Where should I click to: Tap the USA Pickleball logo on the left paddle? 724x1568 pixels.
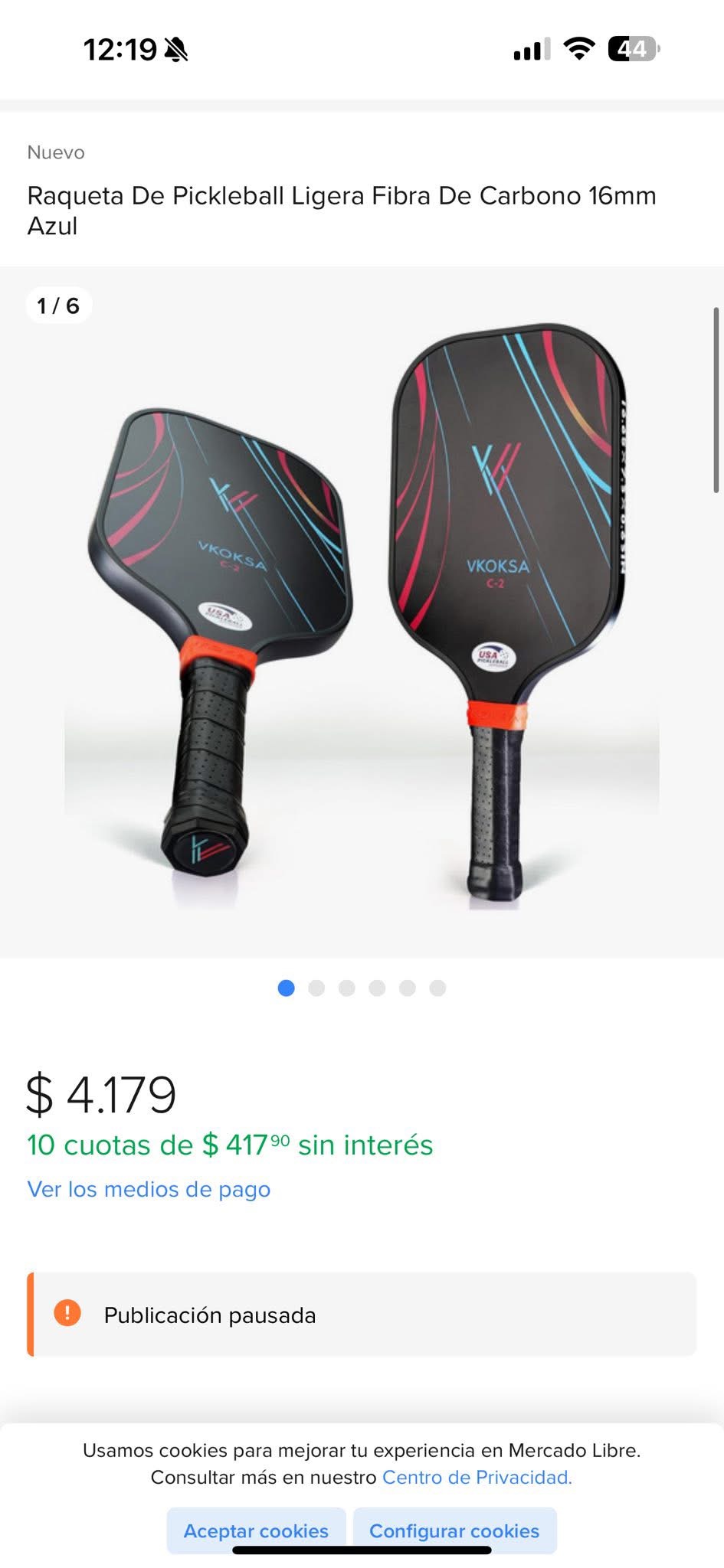(223, 615)
